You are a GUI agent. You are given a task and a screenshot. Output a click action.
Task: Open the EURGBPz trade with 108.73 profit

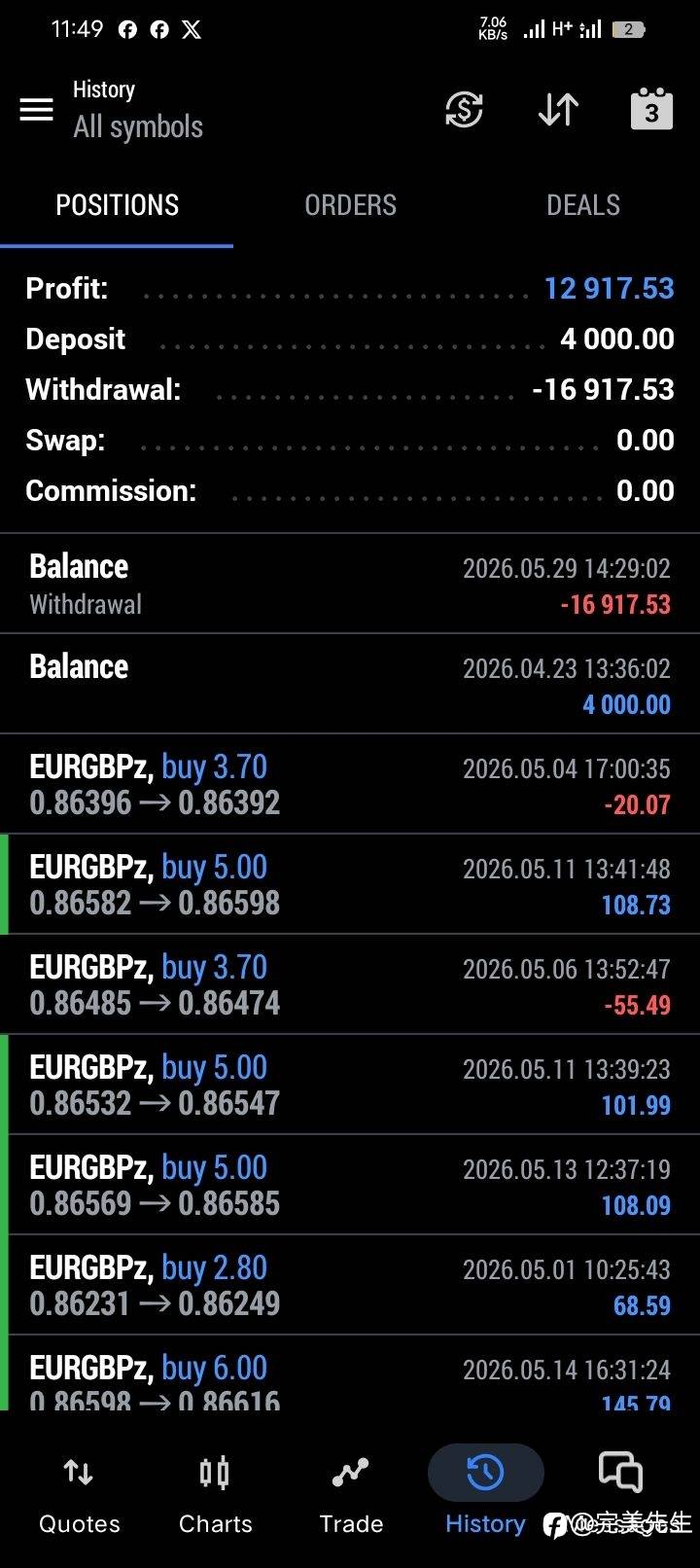point(350,885)
